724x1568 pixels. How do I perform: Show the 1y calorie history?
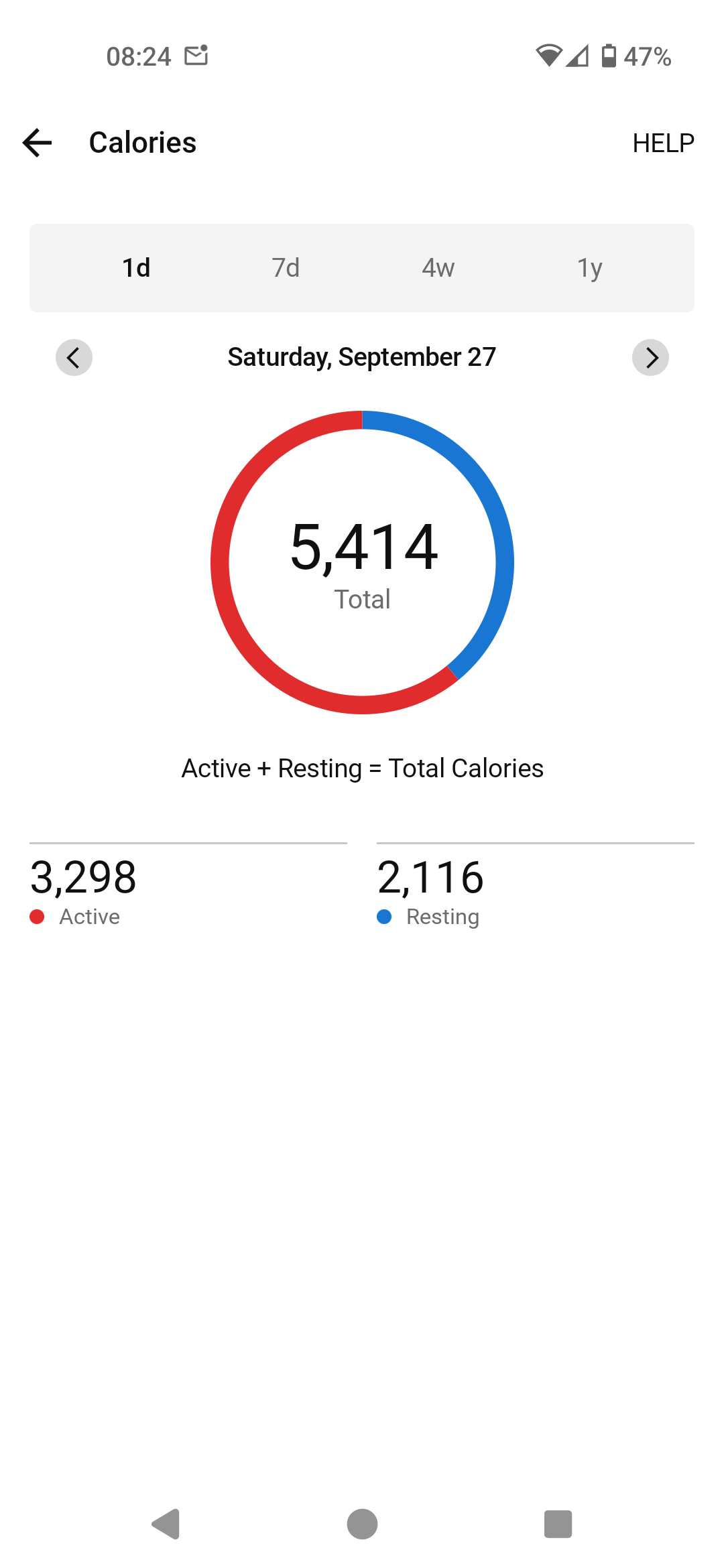589,268
